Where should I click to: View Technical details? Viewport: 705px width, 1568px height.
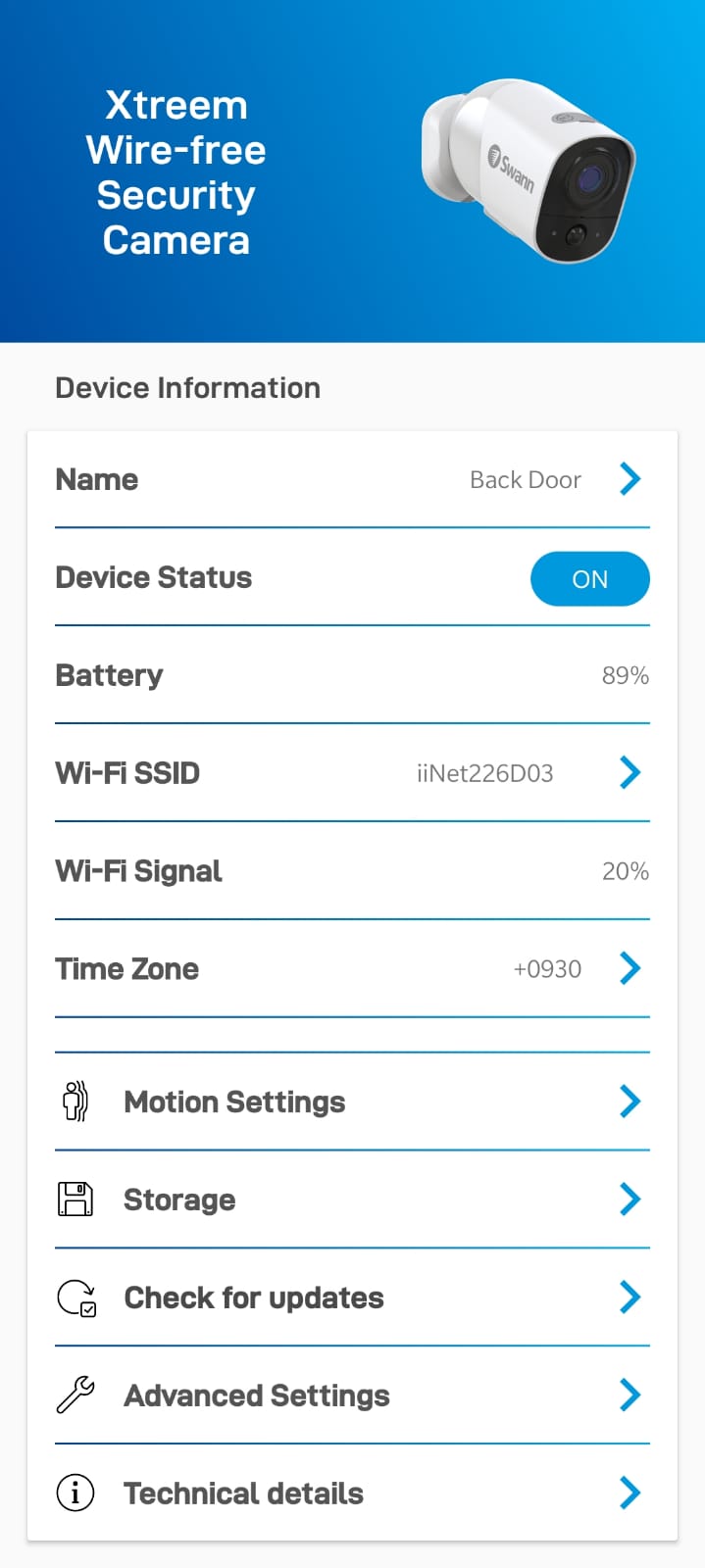click(352, 1493)
